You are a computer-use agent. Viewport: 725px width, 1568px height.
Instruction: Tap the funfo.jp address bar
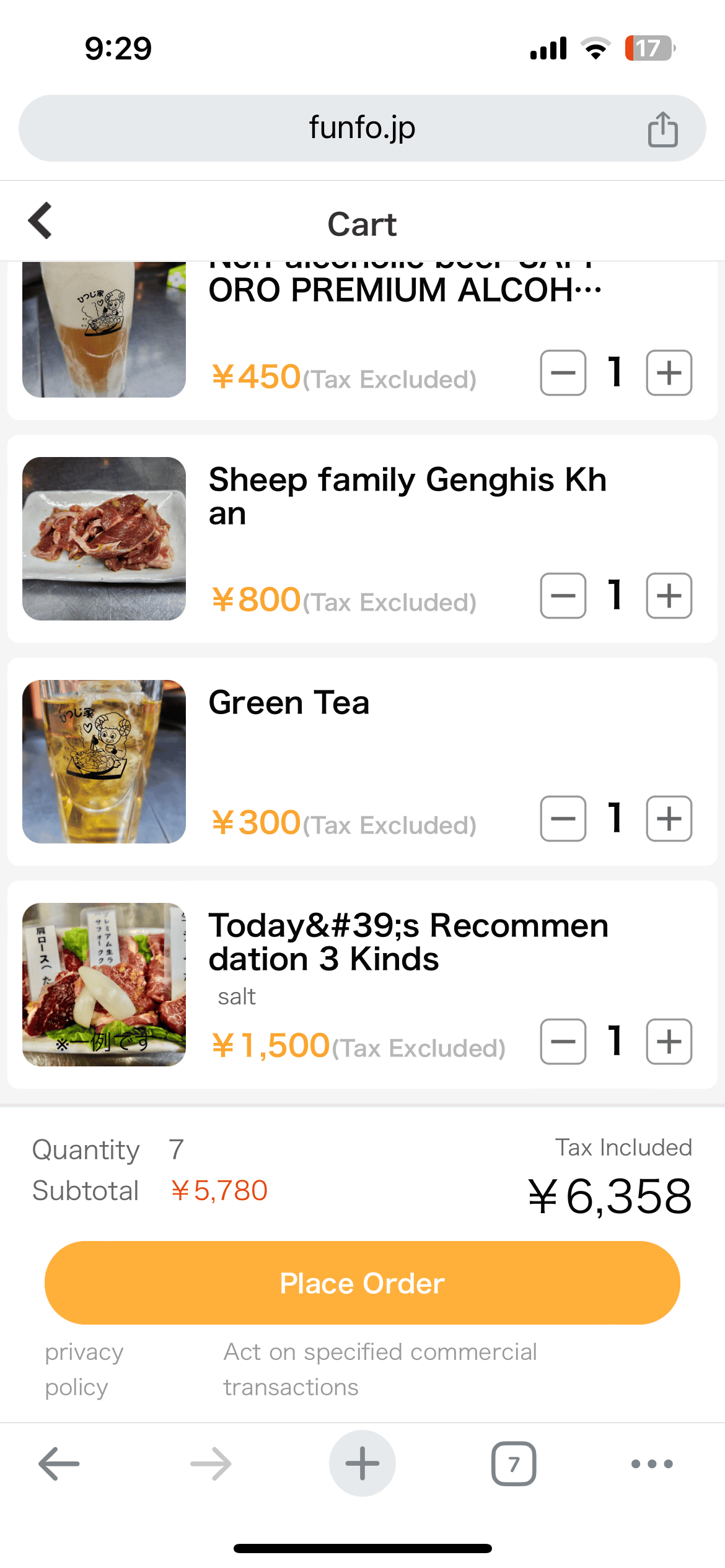coord(362,128)
